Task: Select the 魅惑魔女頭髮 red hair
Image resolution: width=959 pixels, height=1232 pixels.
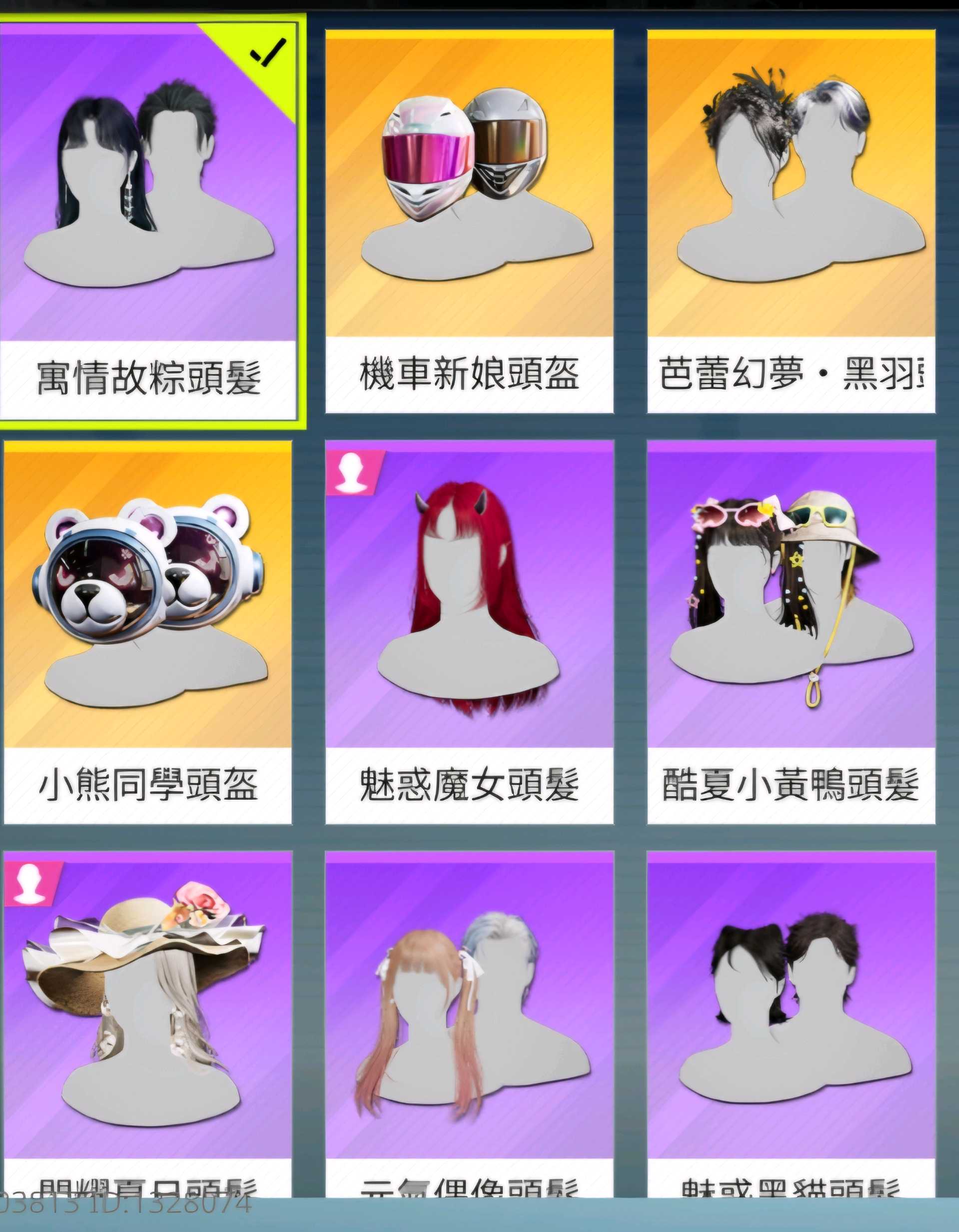Action: pos(469,632)
